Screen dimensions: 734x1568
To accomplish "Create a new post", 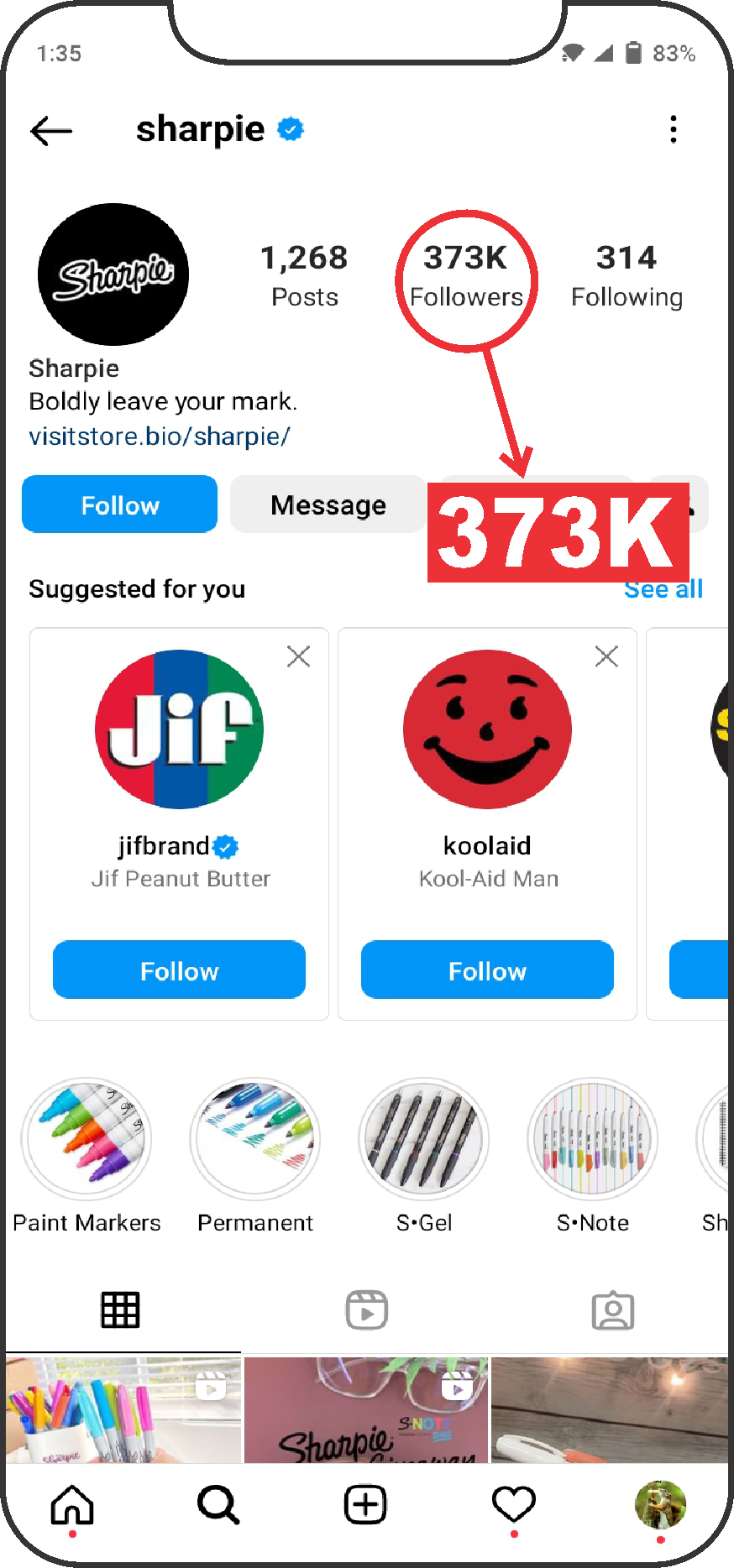I will pos(365,1504).
